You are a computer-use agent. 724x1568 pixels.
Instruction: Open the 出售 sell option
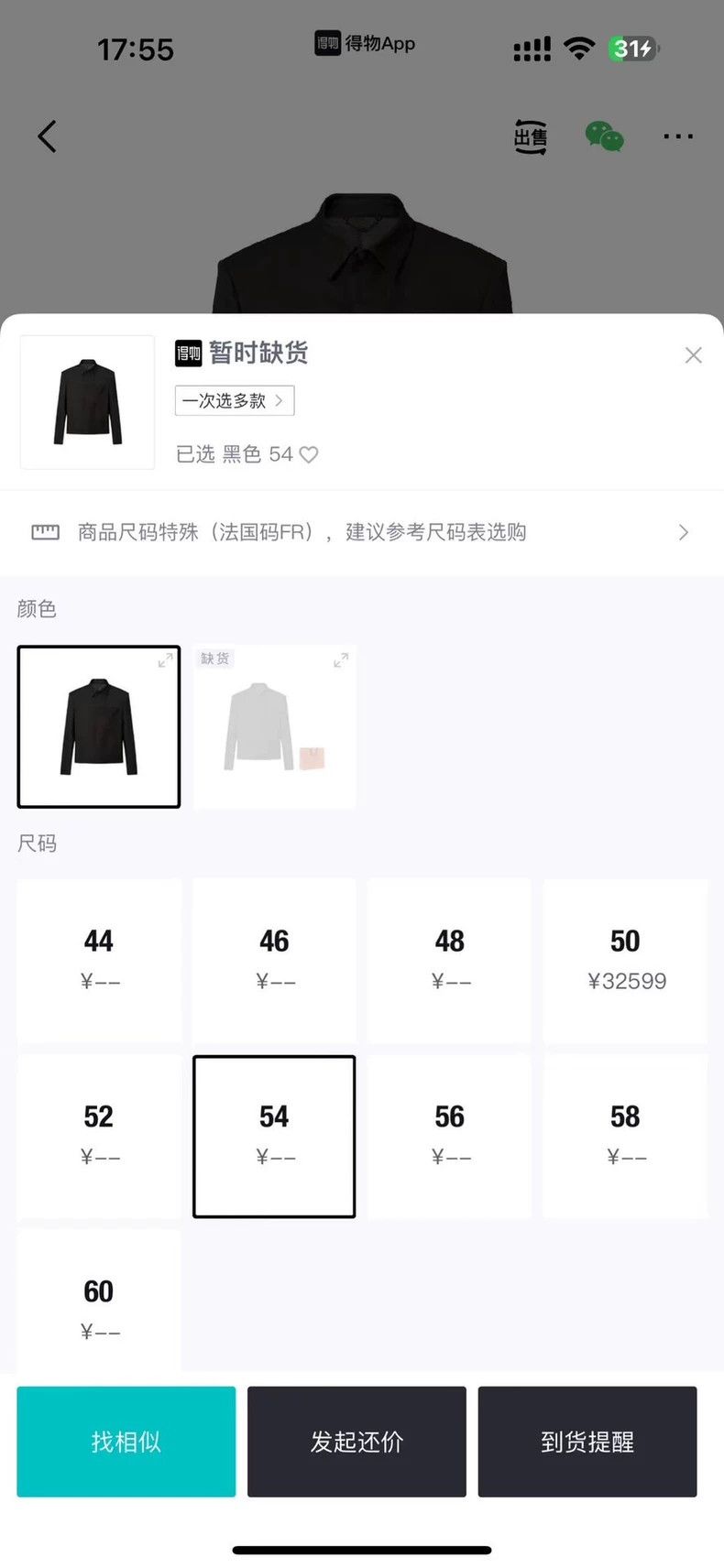(x=530, y=136)
